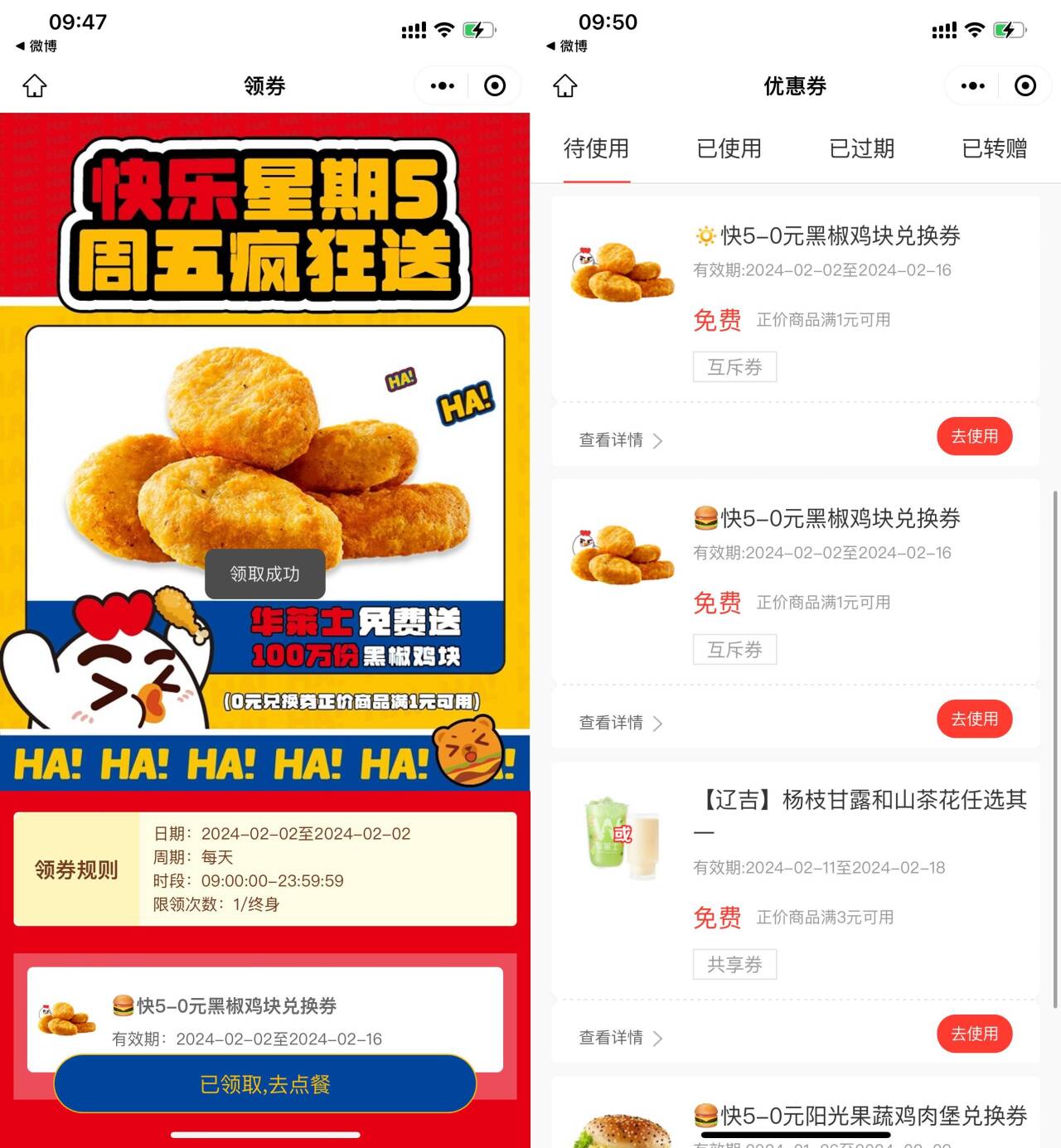View details of sun-icon 黑椒鸡块 coupon

[620, 440]
